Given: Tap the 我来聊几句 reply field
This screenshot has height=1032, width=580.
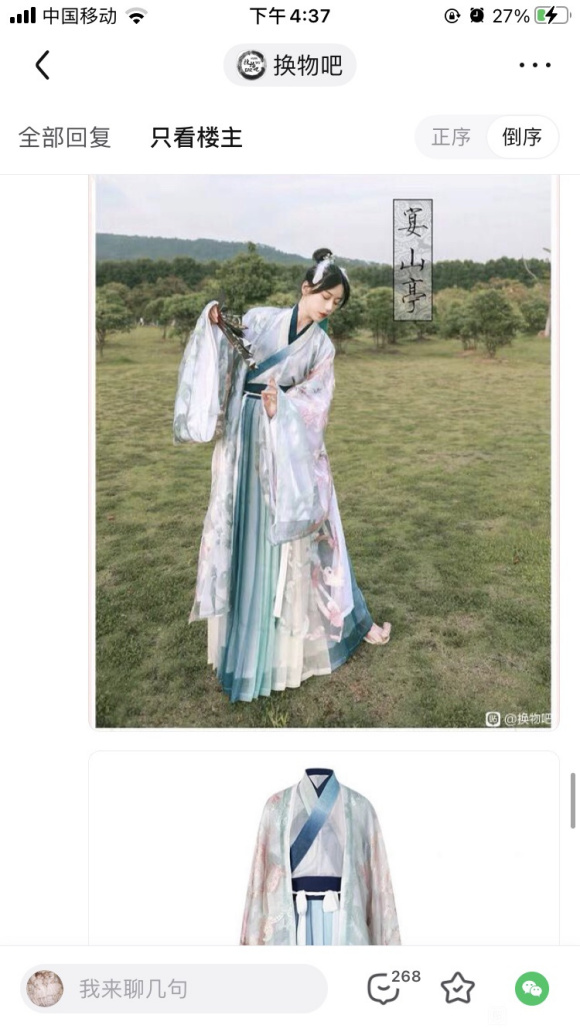Looking at the screenshot, I should tap(174, 988).
